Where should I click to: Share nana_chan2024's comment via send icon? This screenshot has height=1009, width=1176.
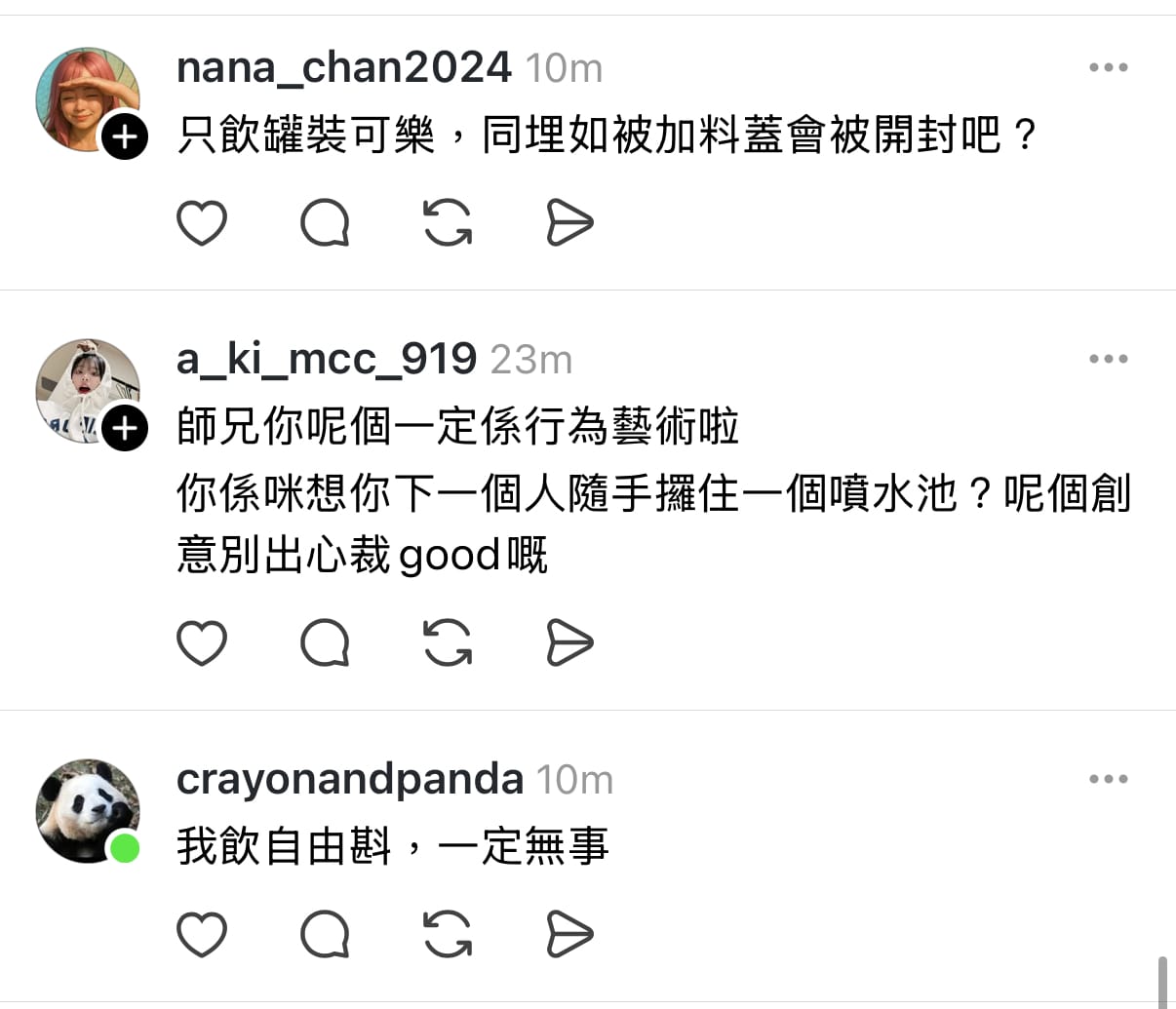tap(569, 223)
